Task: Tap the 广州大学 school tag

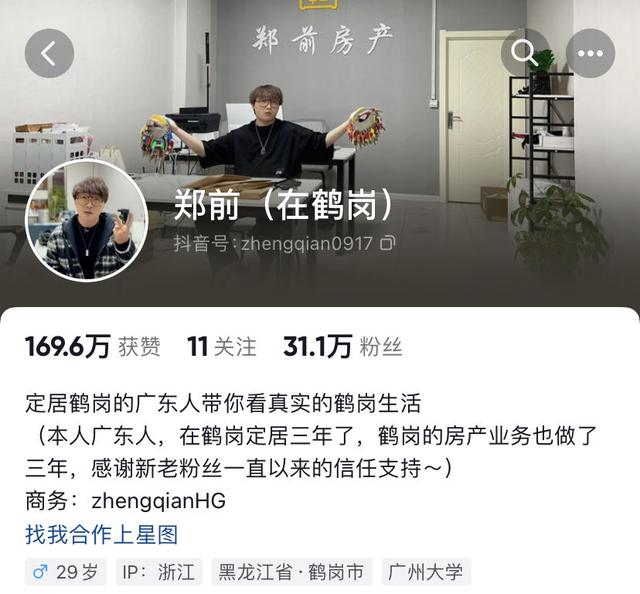Action: (426, 573)
